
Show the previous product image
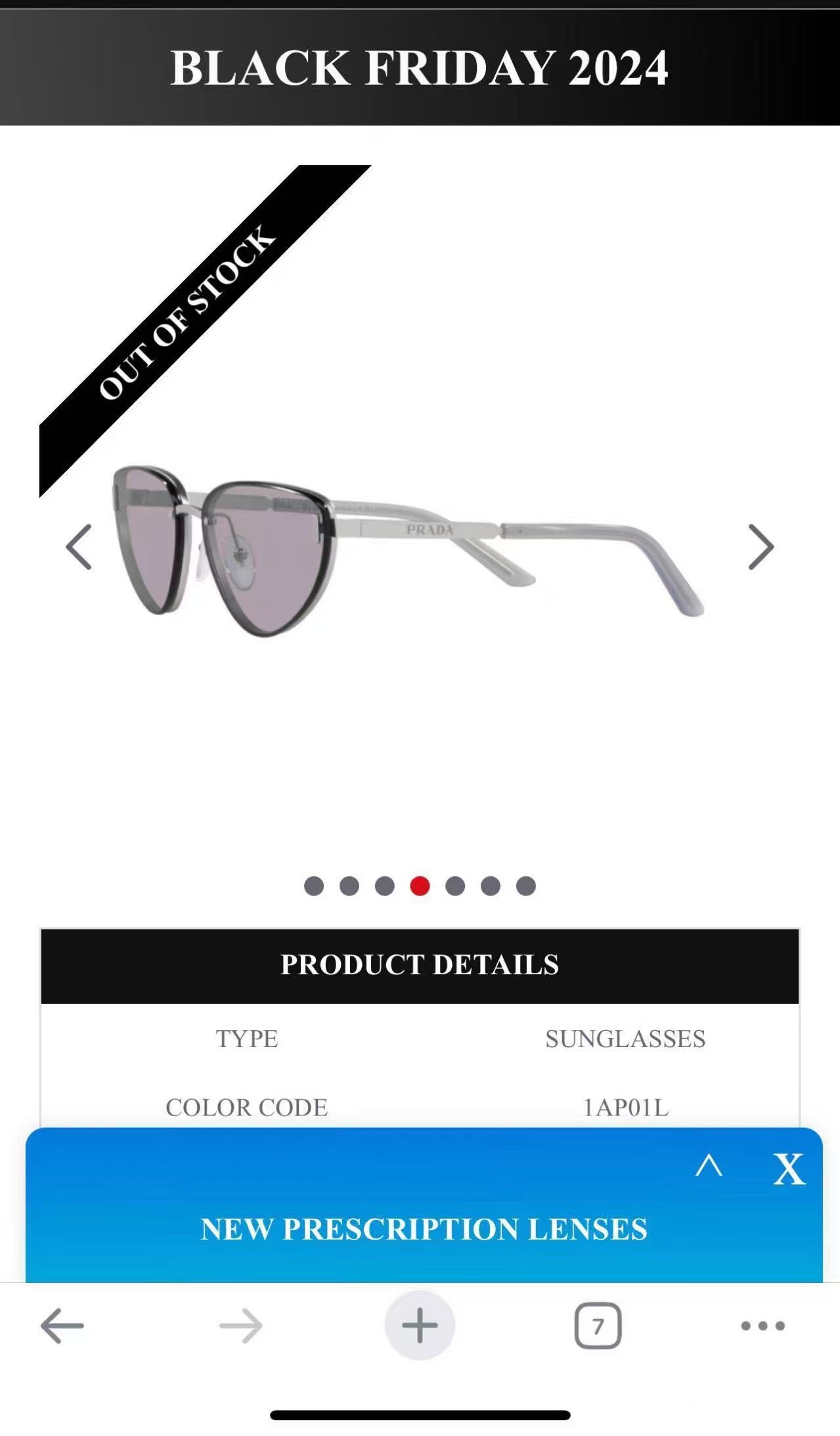(79, 547)
